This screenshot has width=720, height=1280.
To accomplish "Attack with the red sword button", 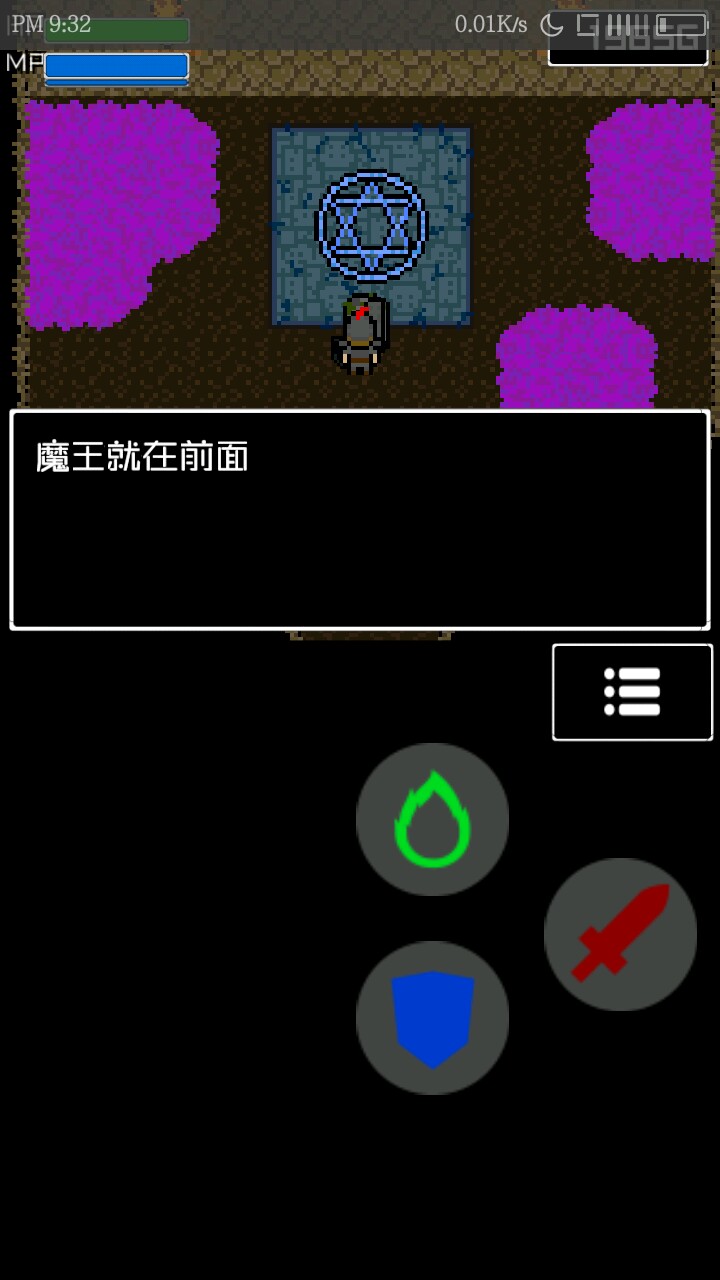I will pos(620,934).
